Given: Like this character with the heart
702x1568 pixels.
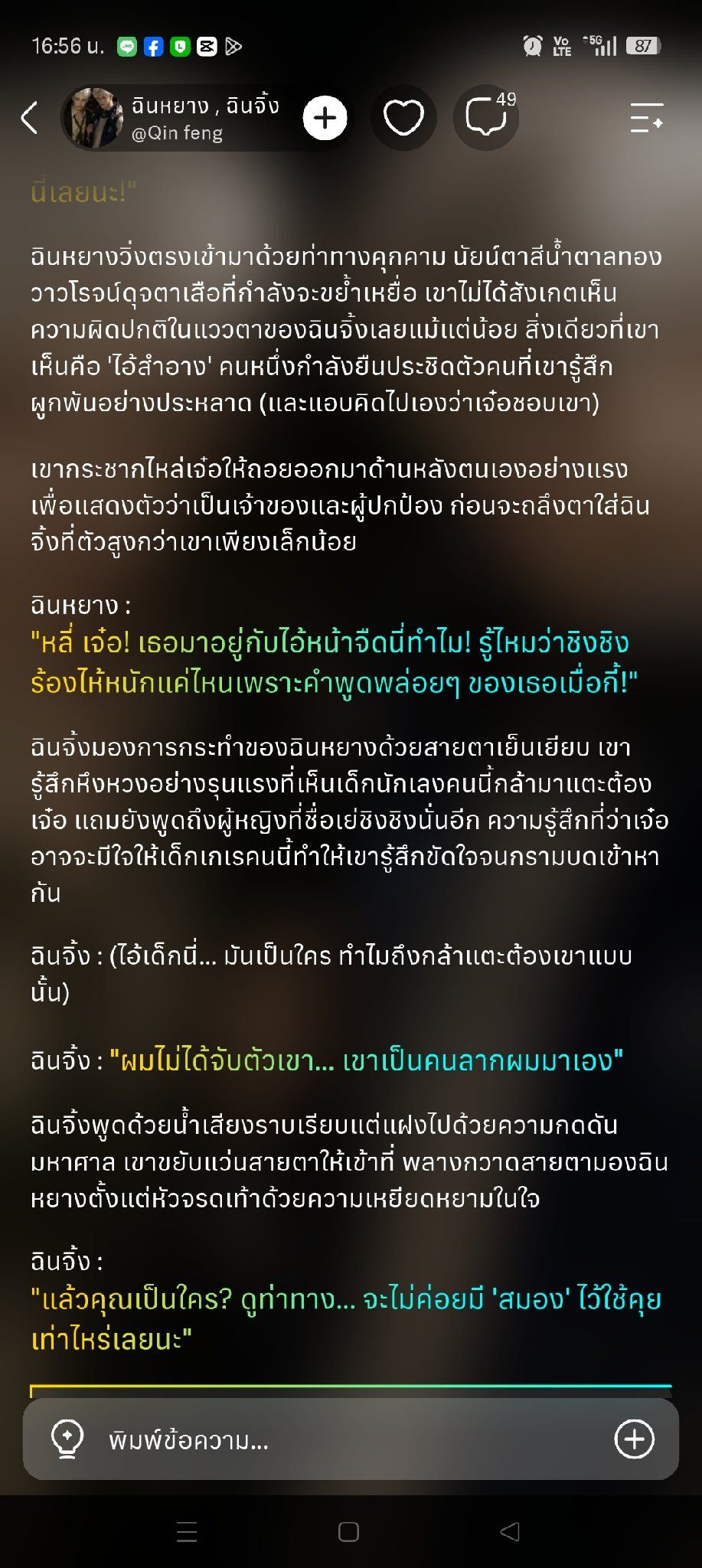Looking at the screenshot, I should point(403,118).
